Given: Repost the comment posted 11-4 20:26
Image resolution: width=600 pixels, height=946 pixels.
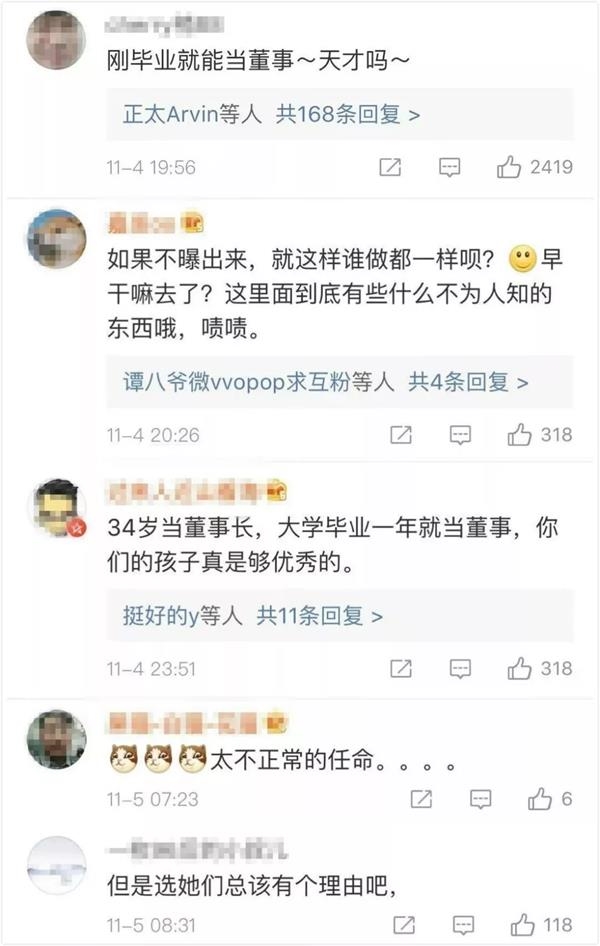Looking at the screenshot, I should [400, 435].
